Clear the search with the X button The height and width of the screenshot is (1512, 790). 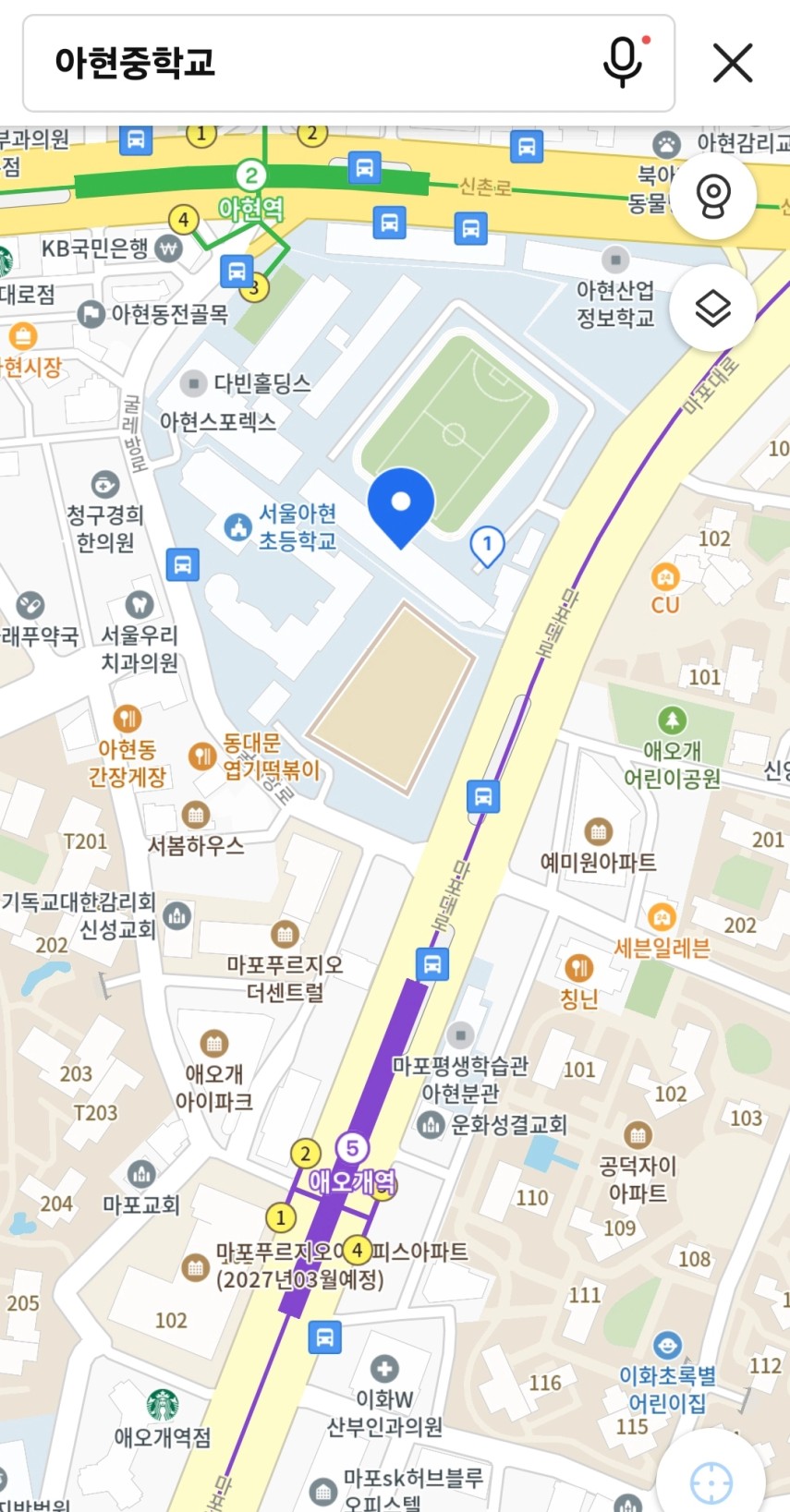[x=733, y=63]
